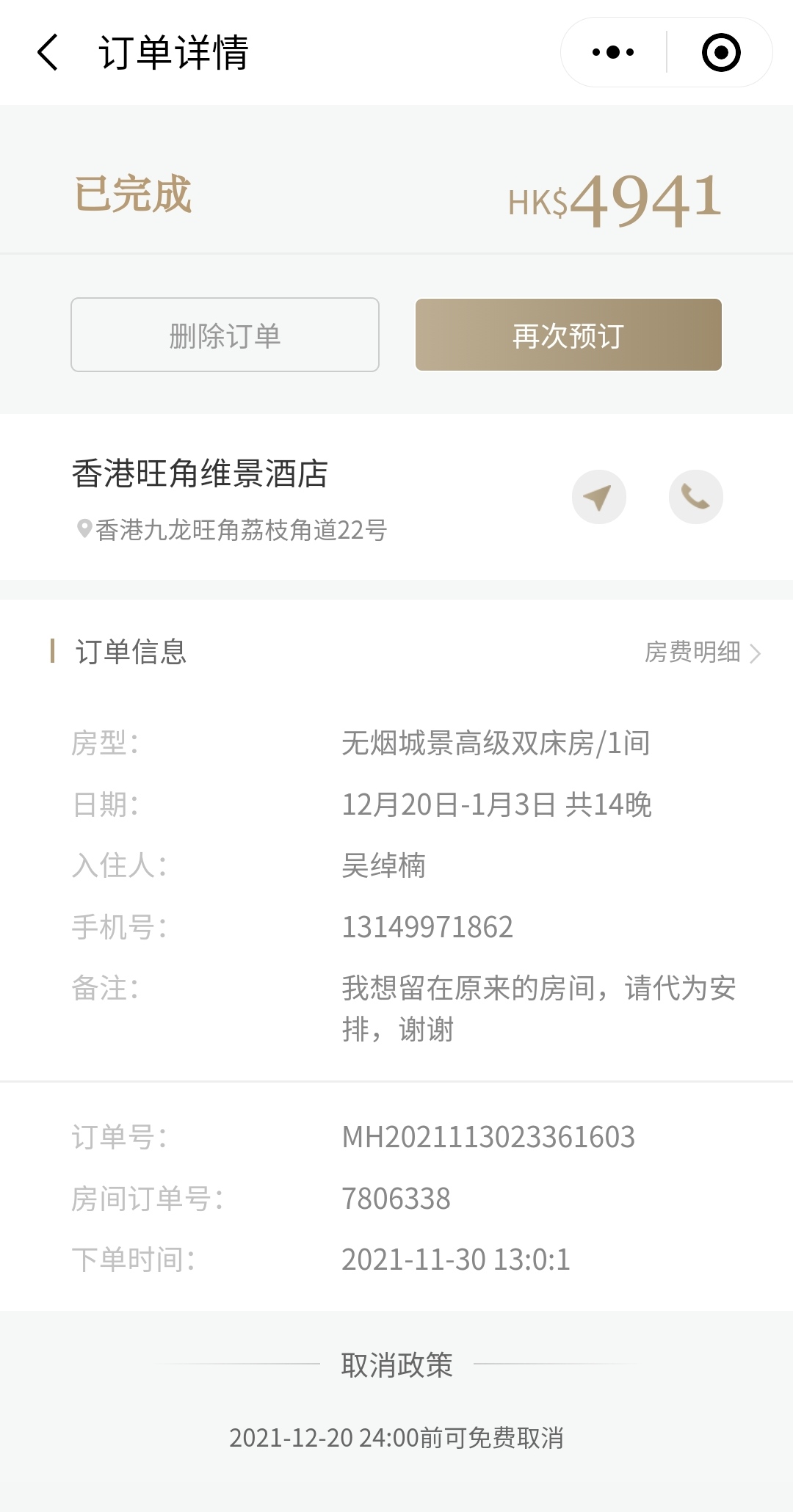The height and width of the screenshot is (1512, 793).
Task: Open the mini program more options menu
Action: (x=613, y=53)
